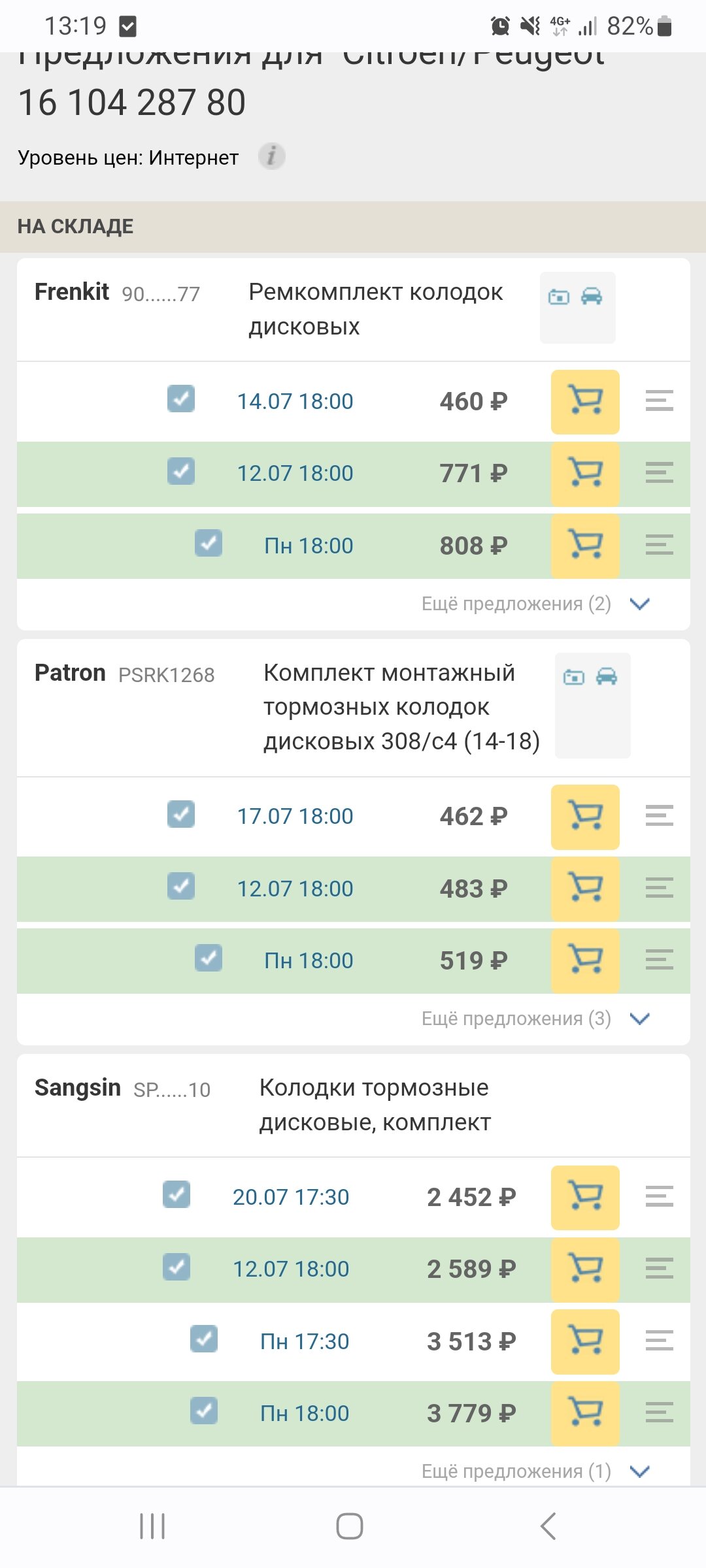Tap delivery date 14.07 18:00 for Frenkit

(x=295, y=401)
